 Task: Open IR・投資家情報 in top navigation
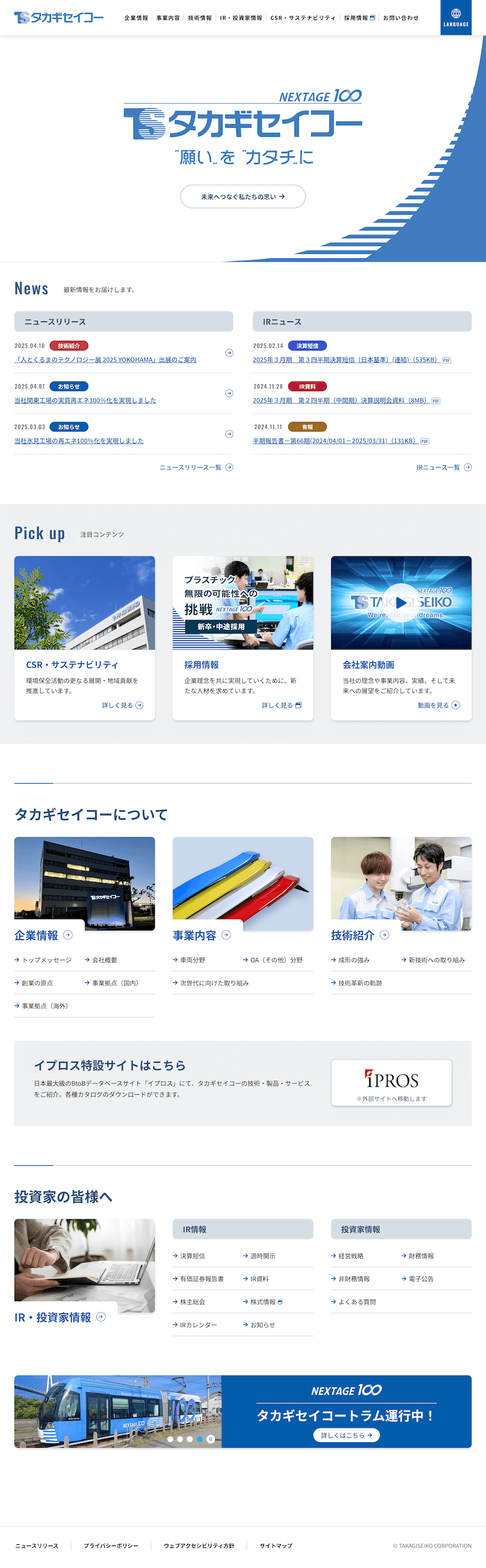pos(241,18)
